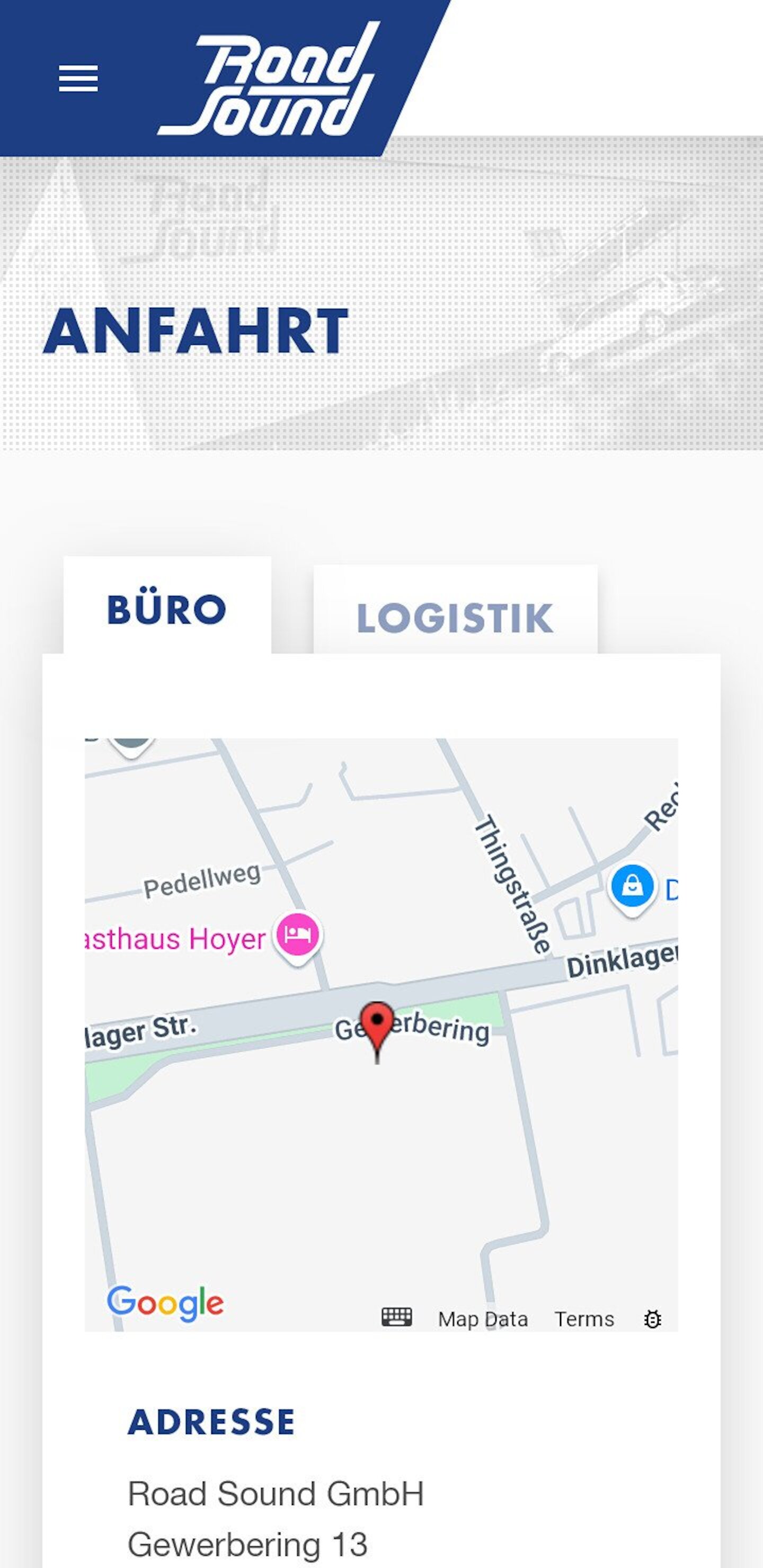Open the hamburger menu
The height and width of the screenshot is (1568, 763).
pos(78,78)
